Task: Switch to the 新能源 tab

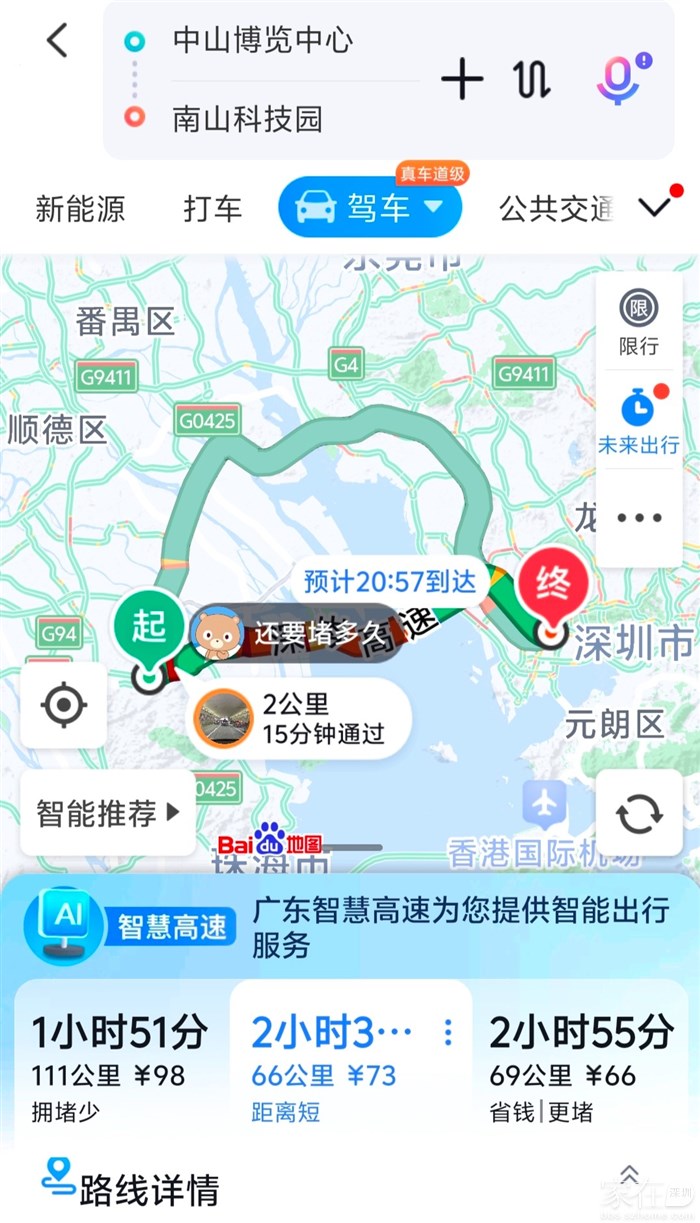Action: click(80, 208)
